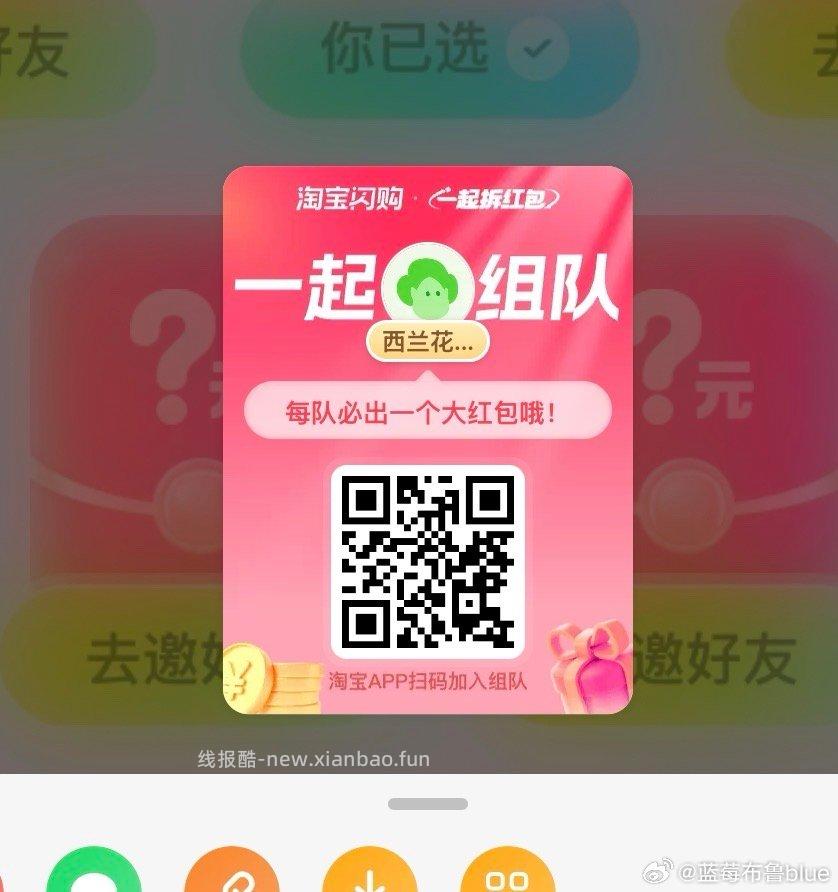838x892 pixels.
Task: Tap the 每队必出一个大红包哦 banner
Action: [428, 408]
